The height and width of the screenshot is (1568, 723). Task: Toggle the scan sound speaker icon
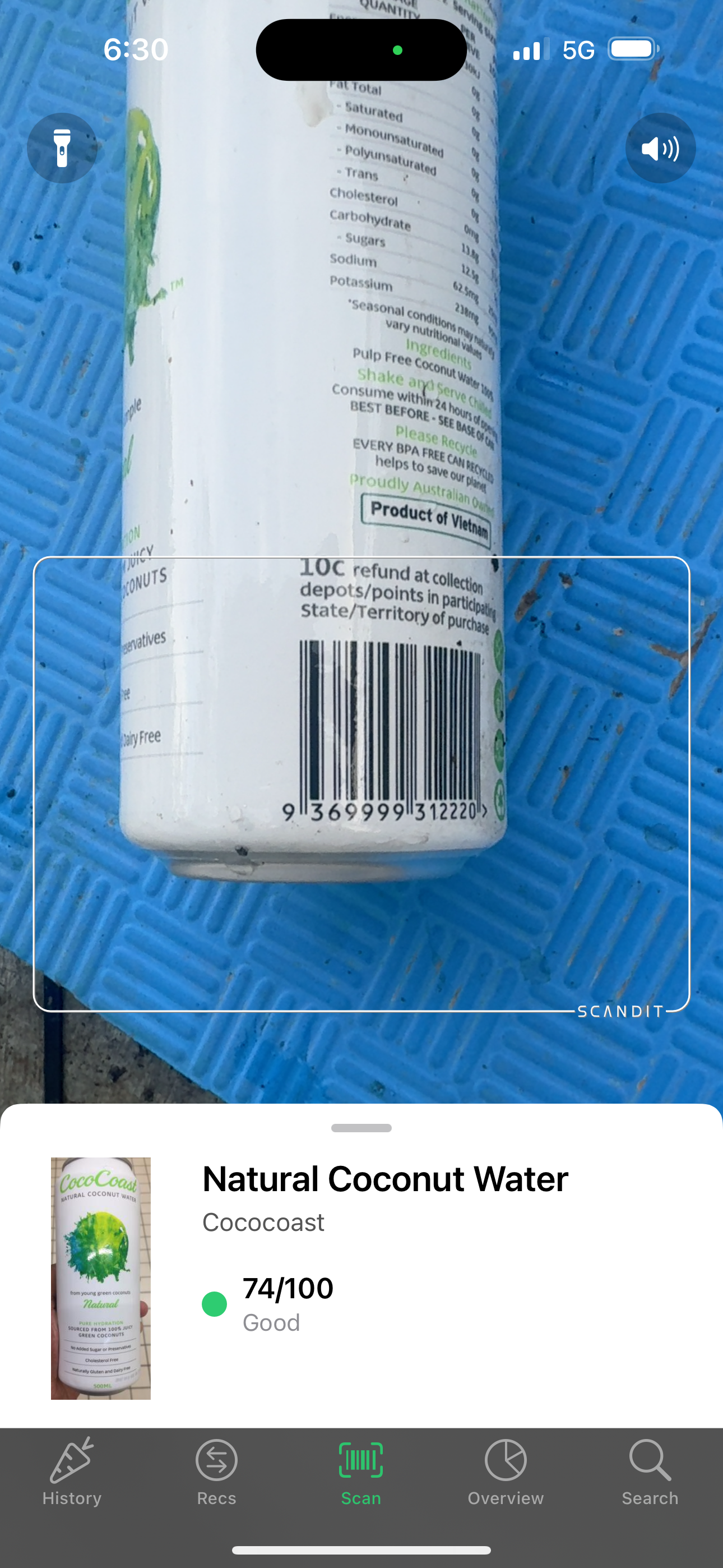click(660, 148)
